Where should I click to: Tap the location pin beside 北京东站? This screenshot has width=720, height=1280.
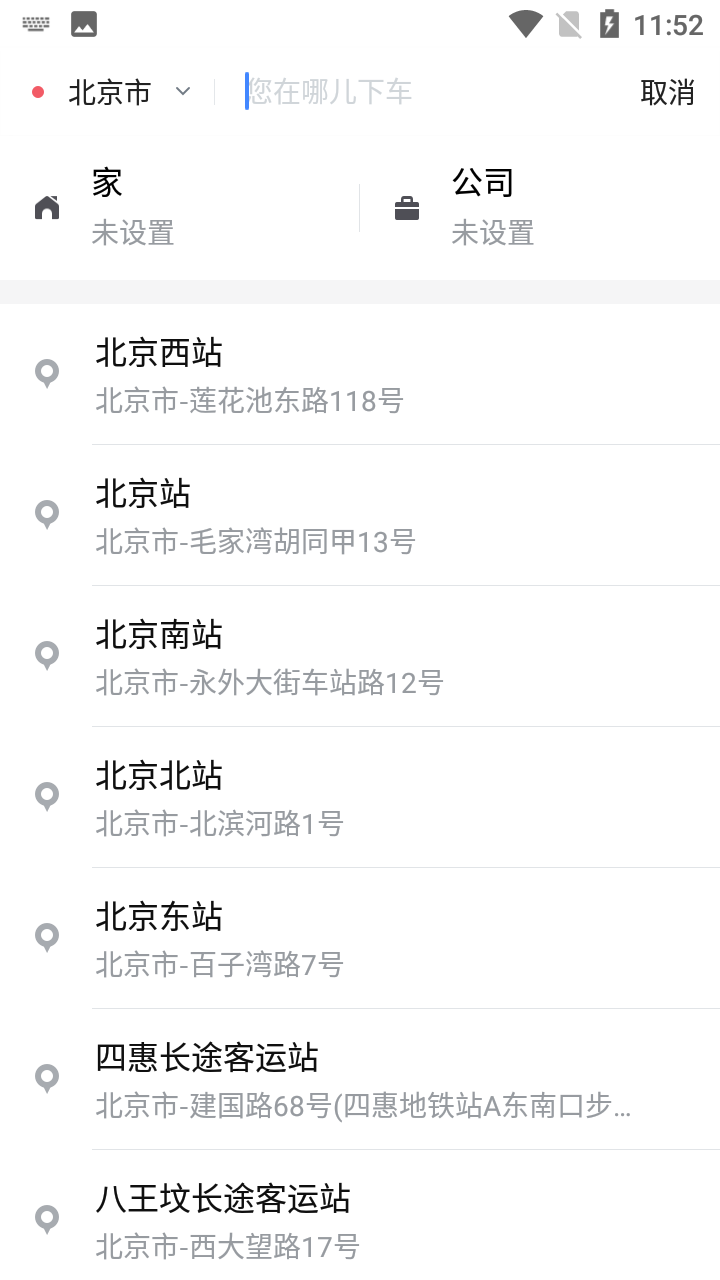point(46,937)
